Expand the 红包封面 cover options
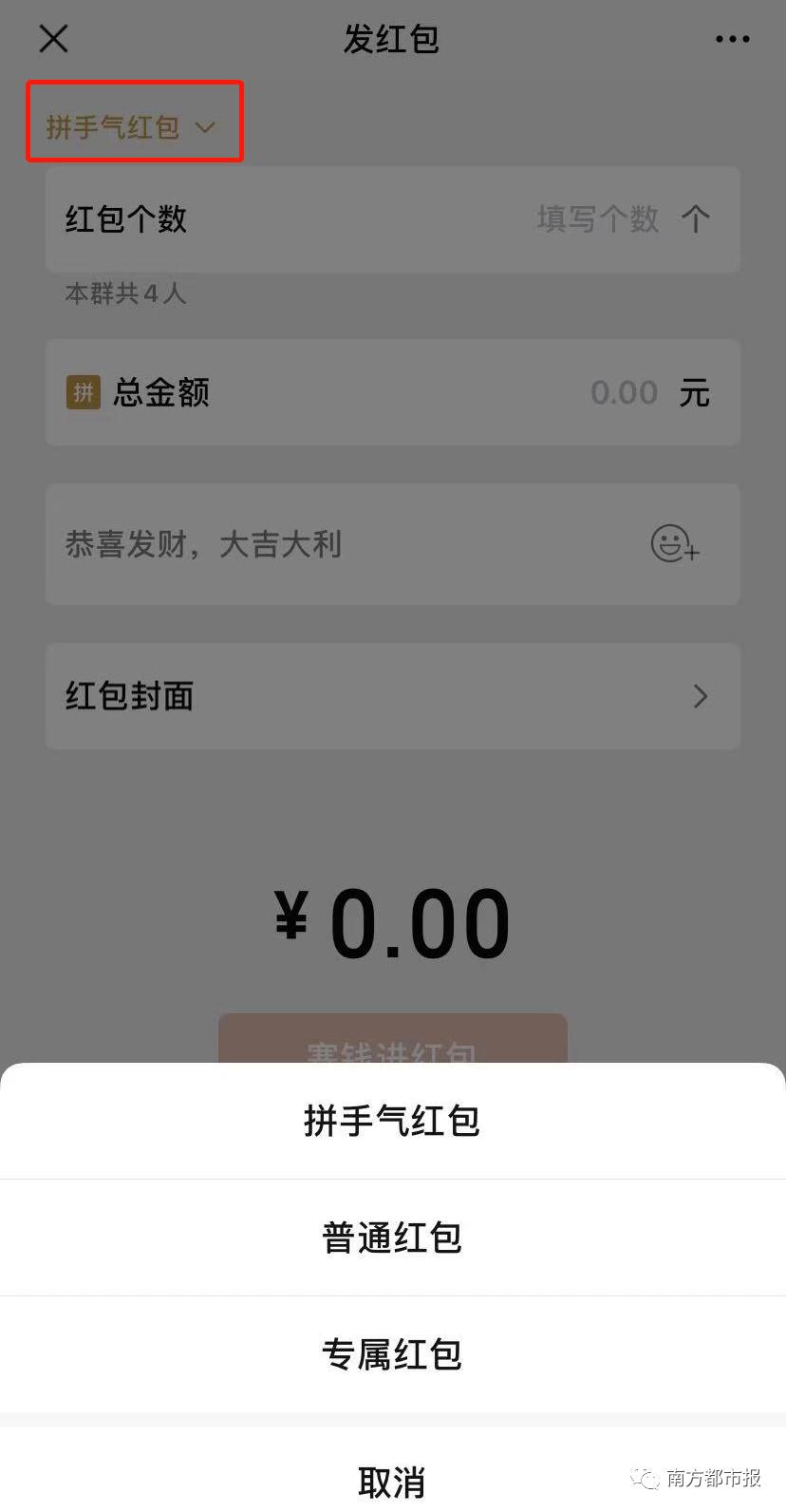This screenshot has height=1512, width=786. 393,696
